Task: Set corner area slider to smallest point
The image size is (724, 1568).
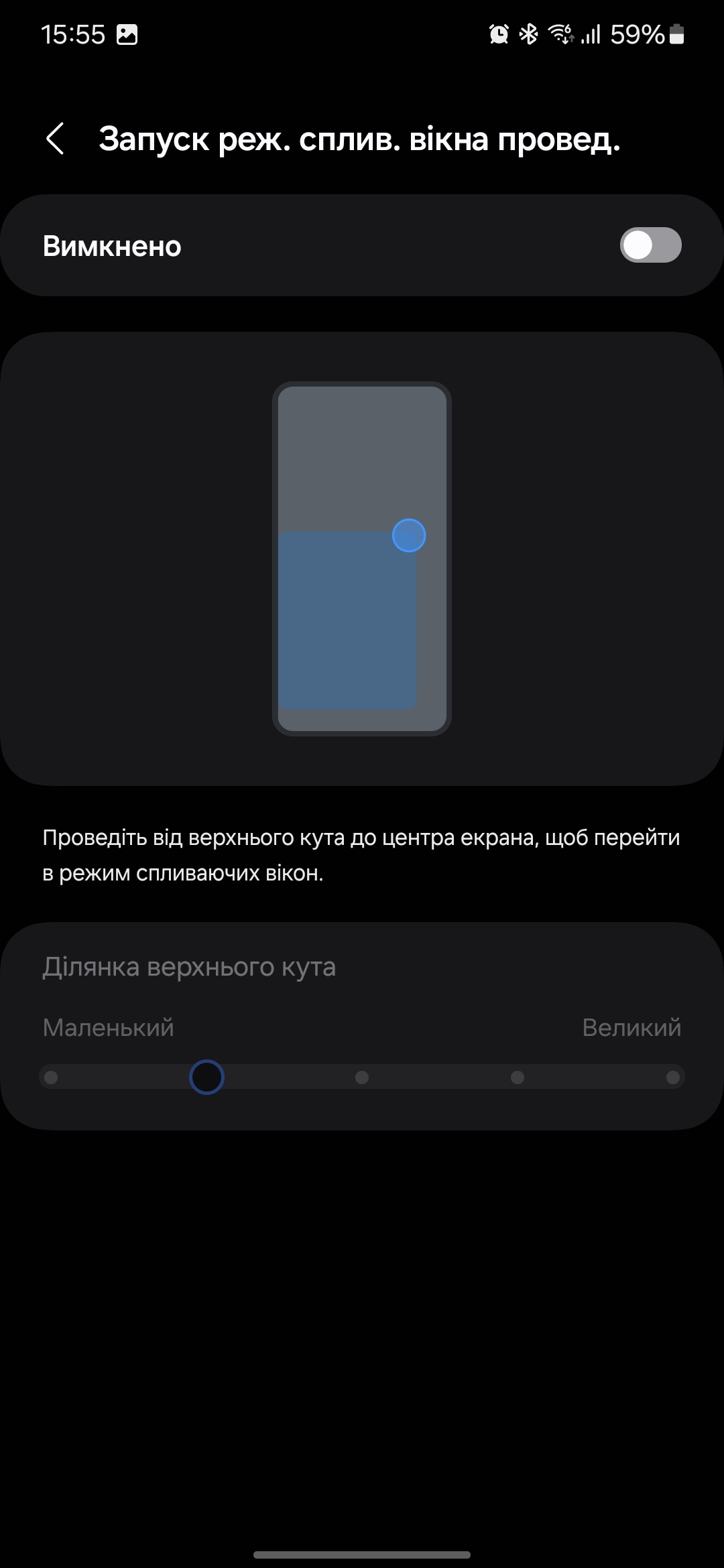Action: point(51,1077)
